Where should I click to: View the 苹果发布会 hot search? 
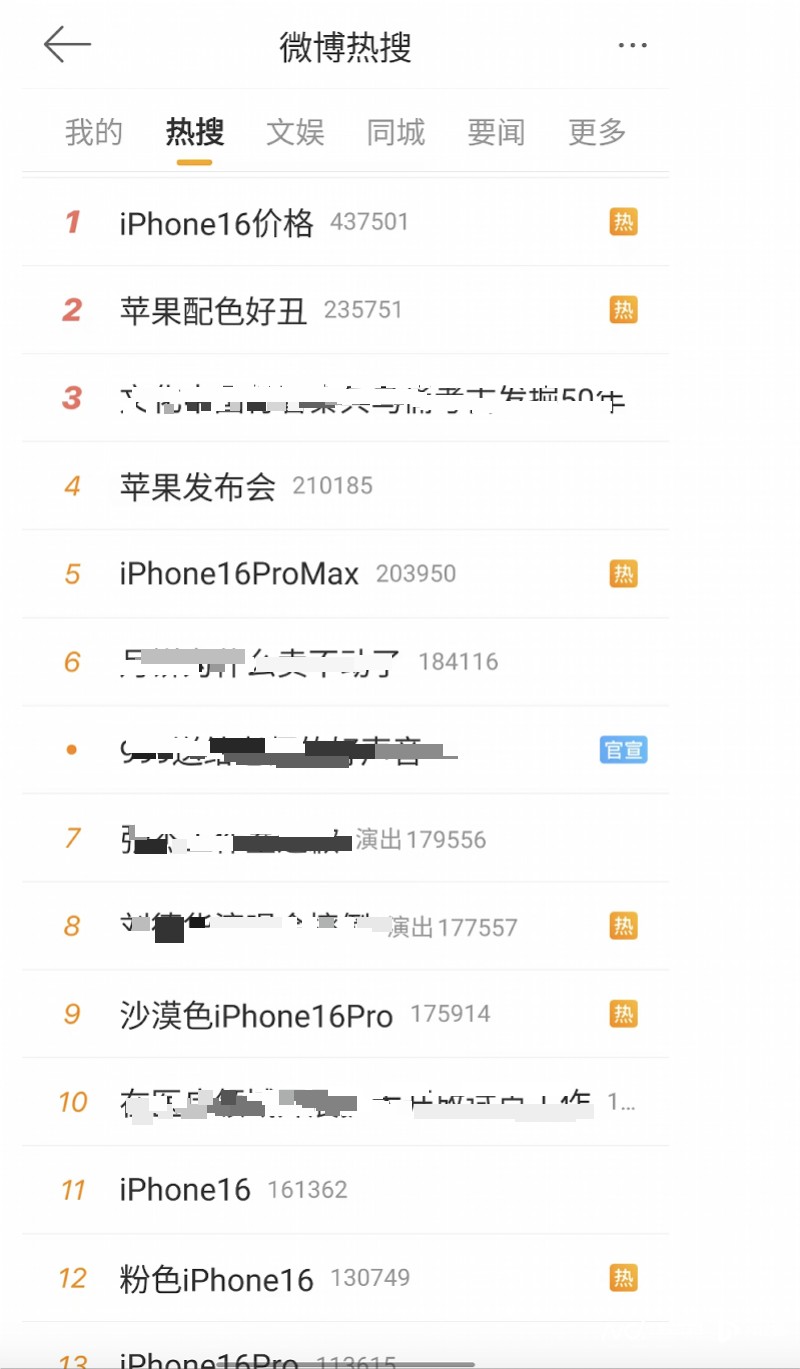(346, 486)
